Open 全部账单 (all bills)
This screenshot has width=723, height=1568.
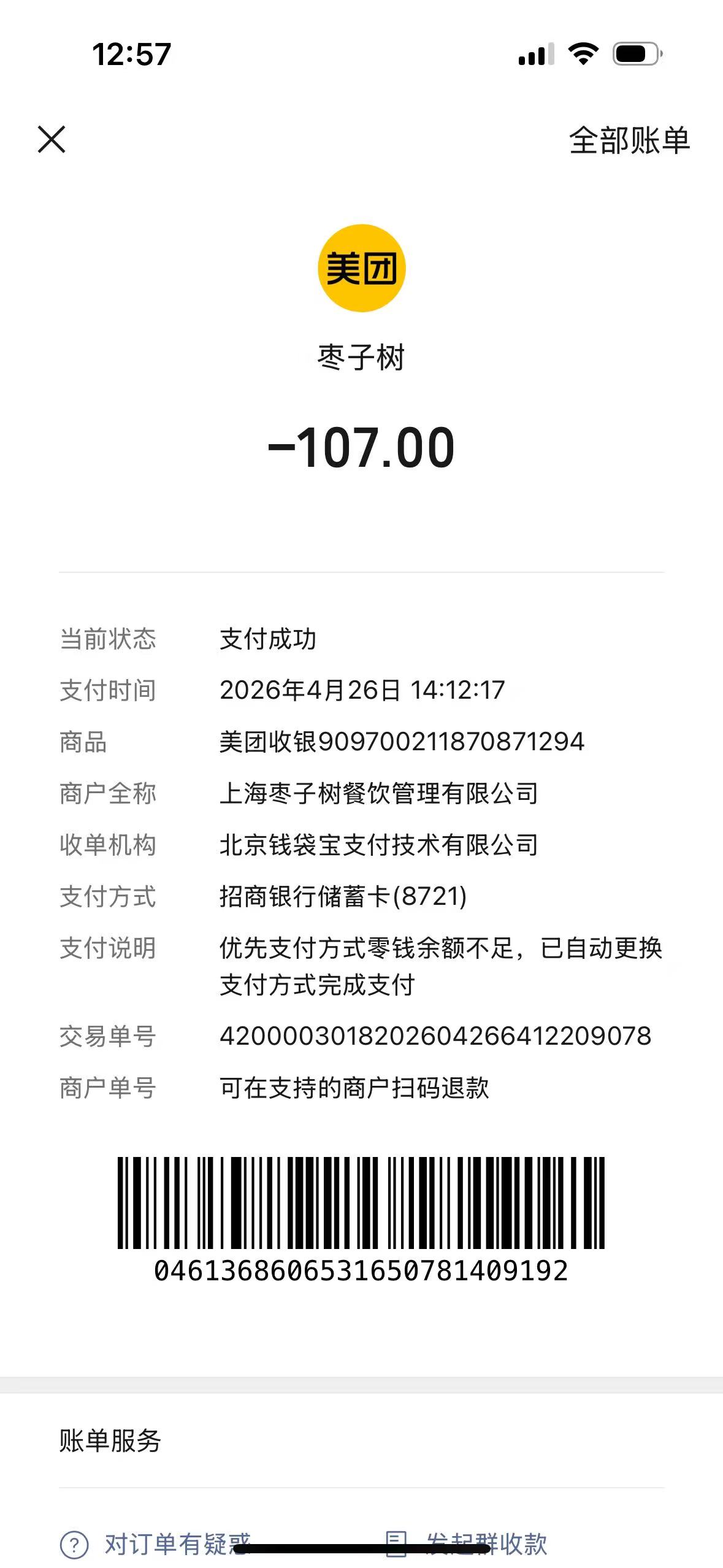629,140
